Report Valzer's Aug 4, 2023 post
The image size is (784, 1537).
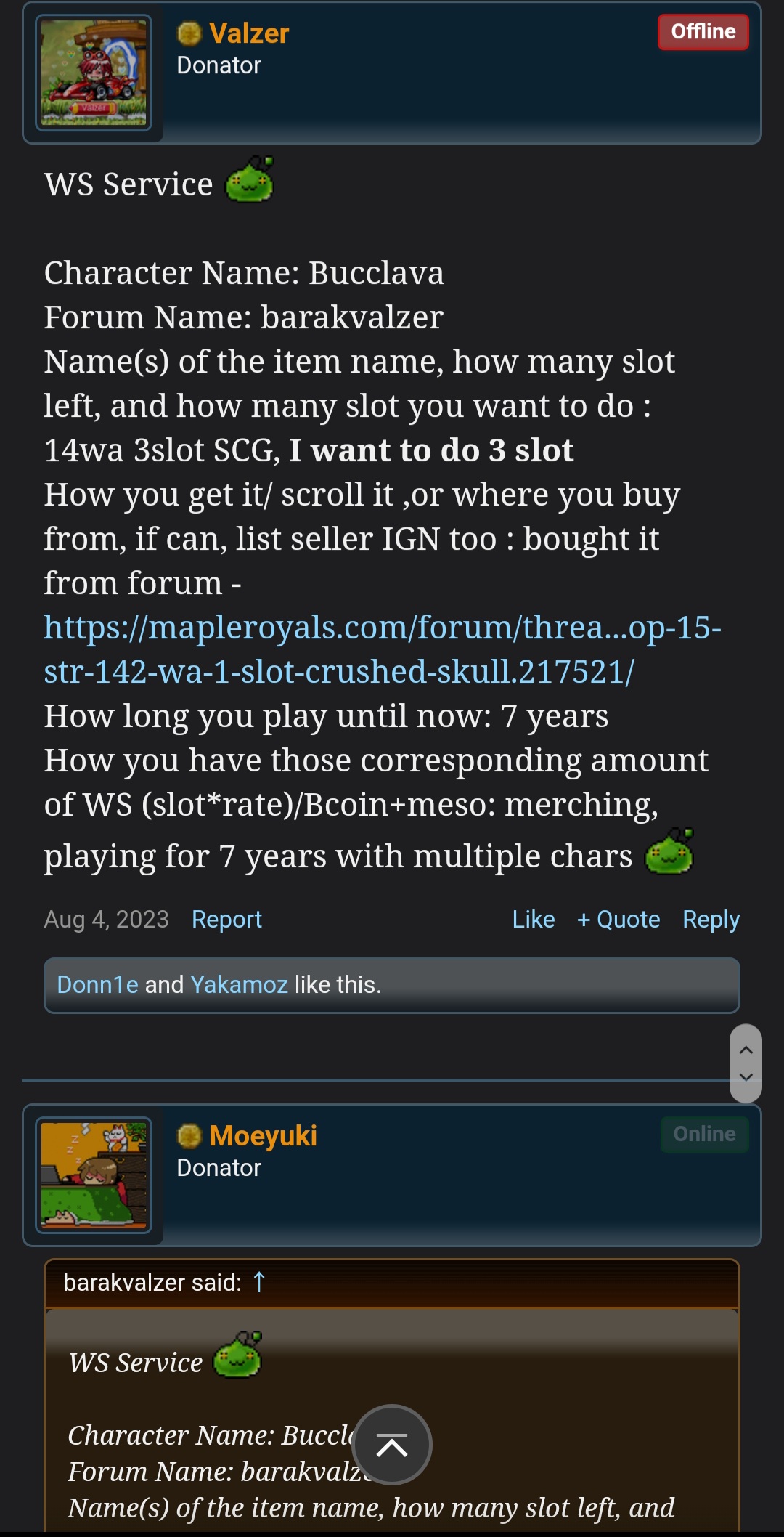tap(226, 920)
